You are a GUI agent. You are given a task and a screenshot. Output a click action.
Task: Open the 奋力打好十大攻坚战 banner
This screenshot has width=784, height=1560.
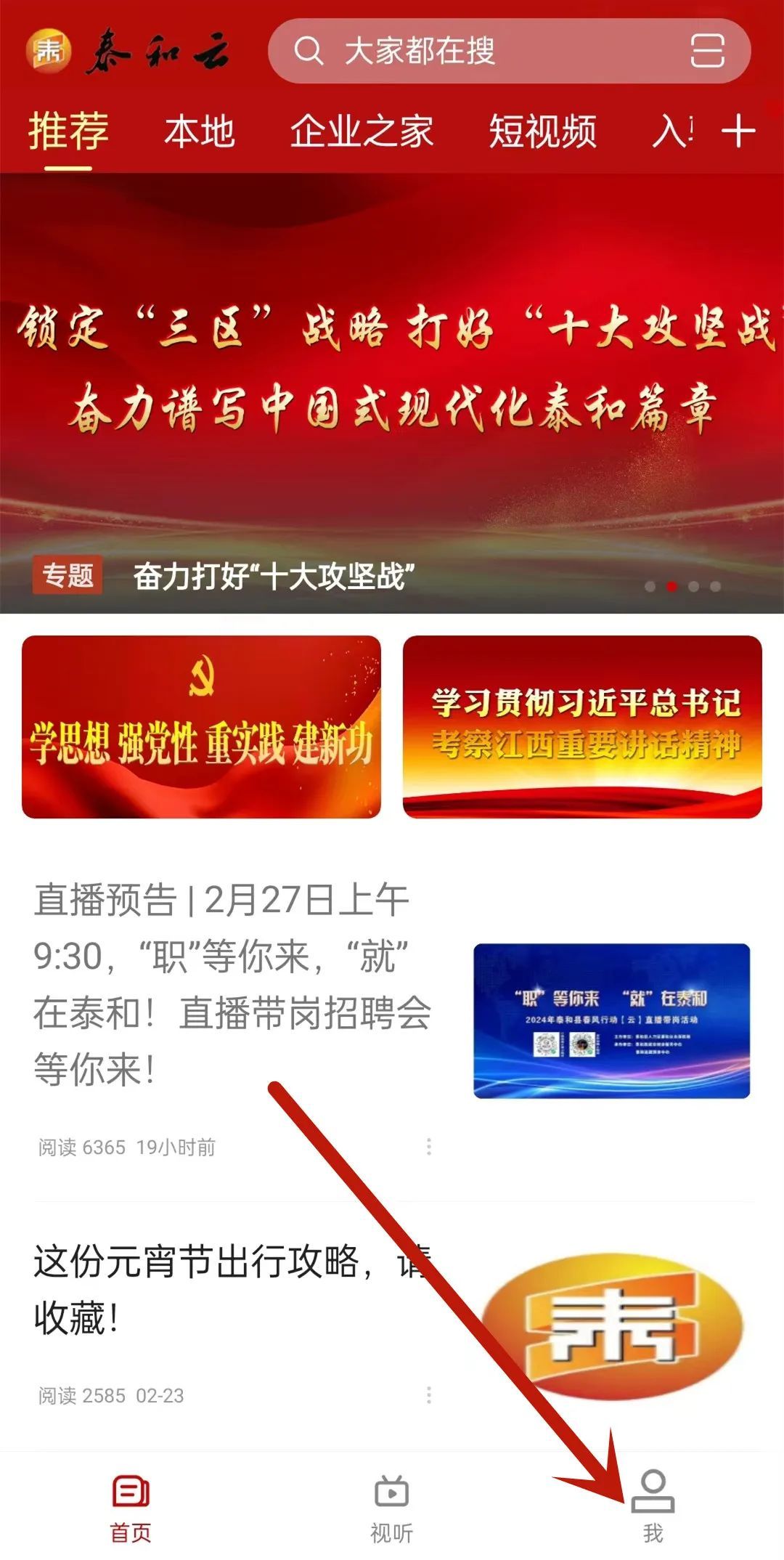click(x=392, y=392)
